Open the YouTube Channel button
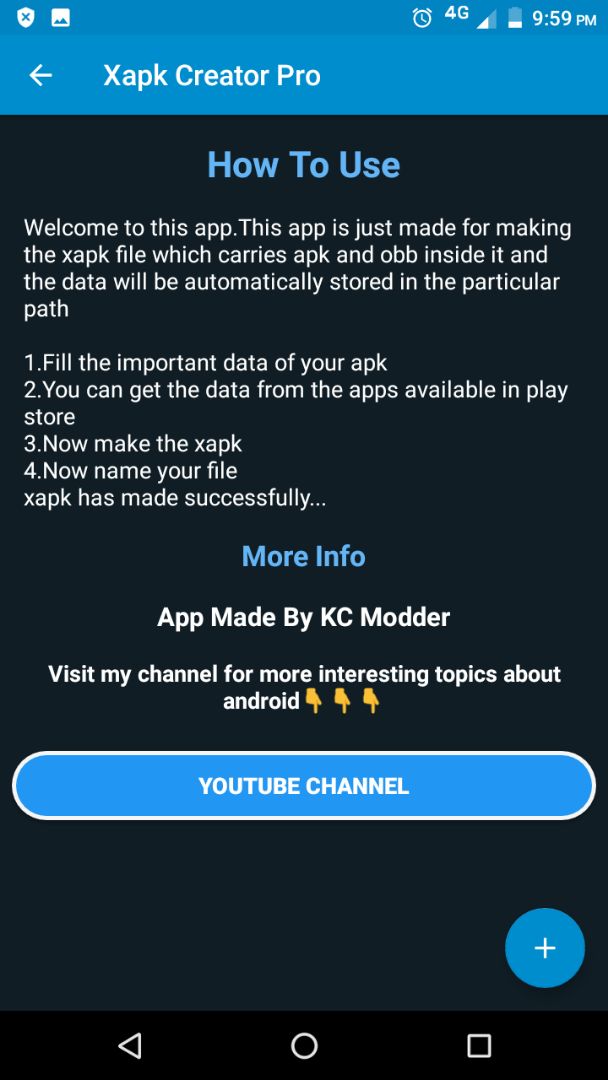 pos(304,785)
